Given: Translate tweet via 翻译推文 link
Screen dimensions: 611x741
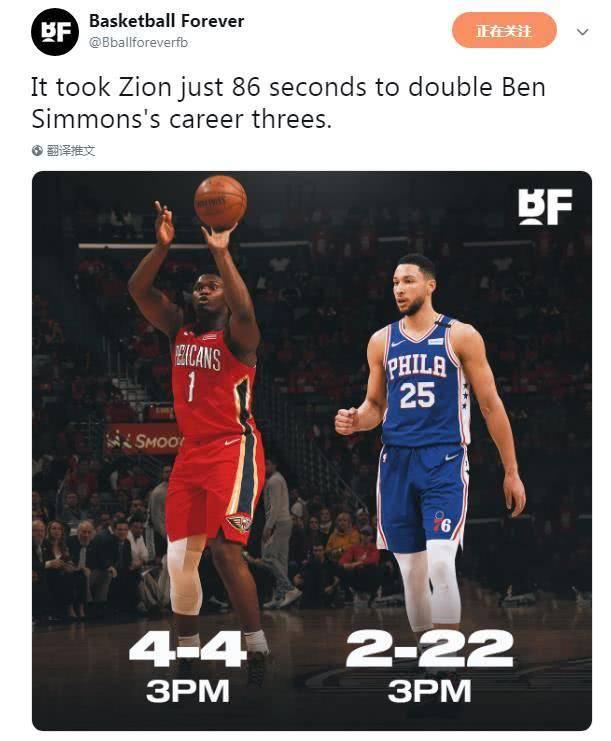Looking at the screenshot, I should click(70, 151).
